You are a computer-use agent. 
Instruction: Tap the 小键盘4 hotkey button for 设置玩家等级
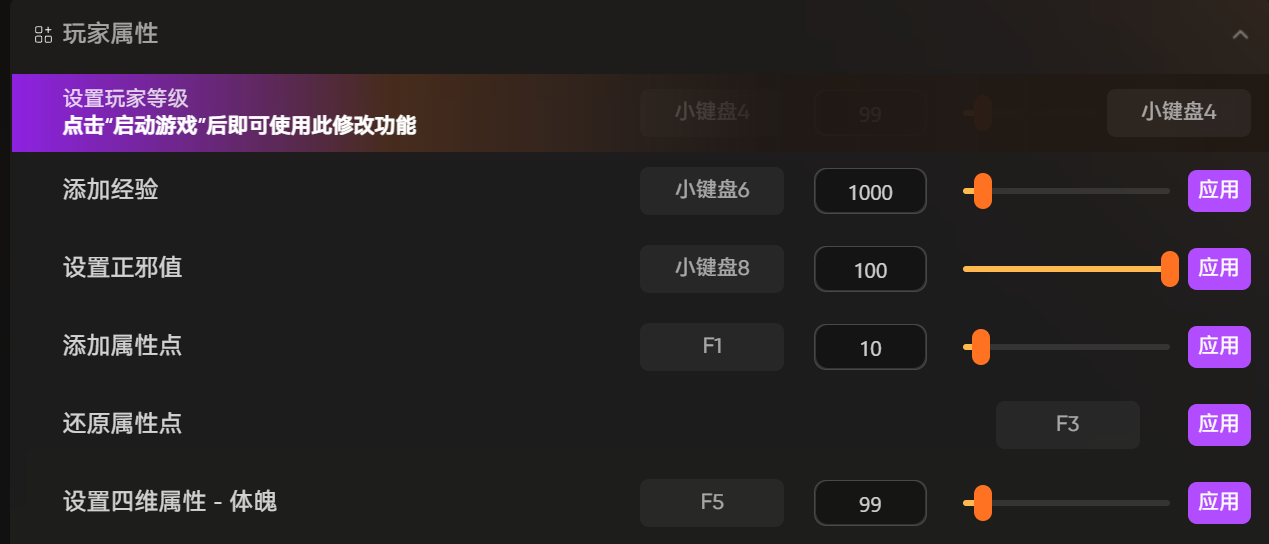point(1178,112)
